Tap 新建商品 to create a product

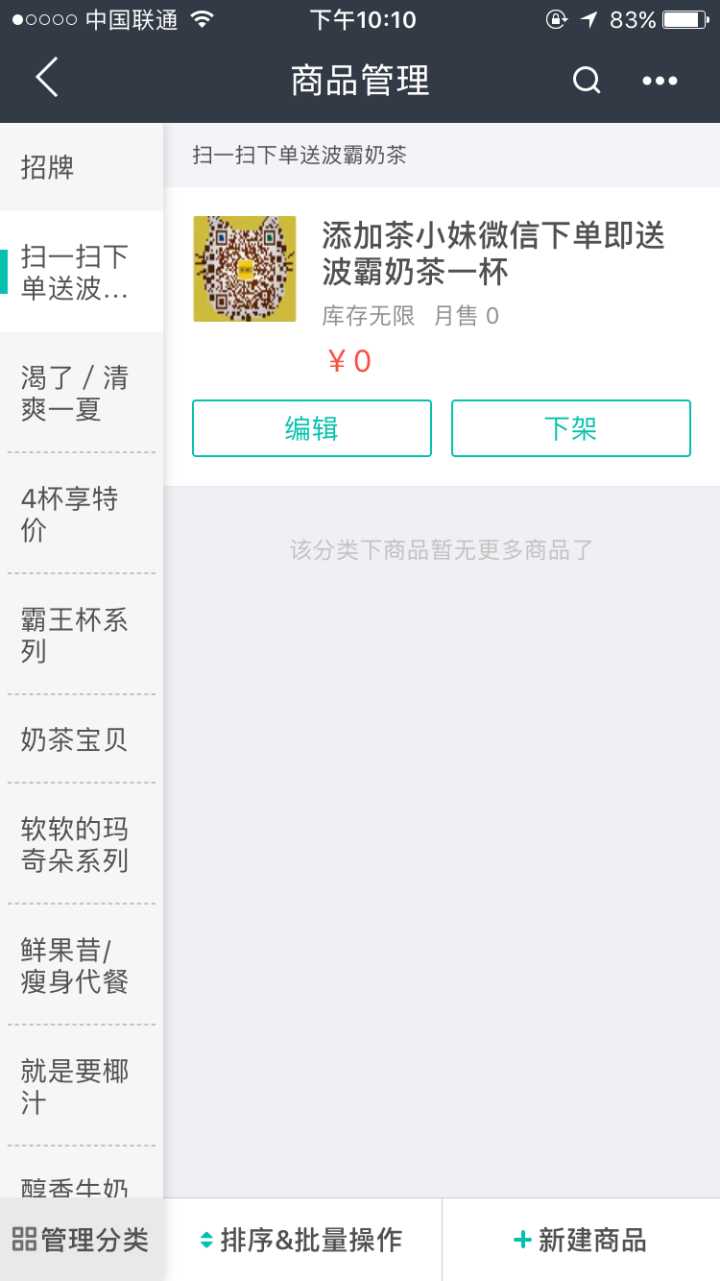point(580,1240)
